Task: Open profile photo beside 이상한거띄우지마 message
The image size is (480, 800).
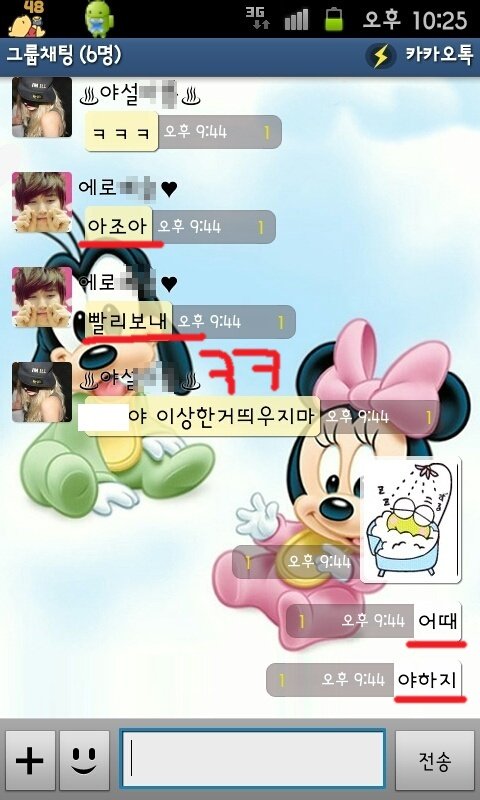Action: pyautogui.click(x=42, y=392)
